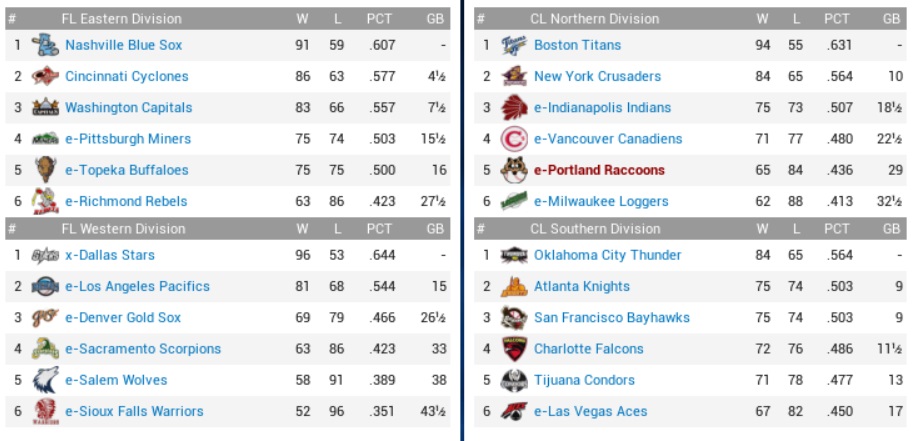
Task: Open the Topeka Buffaloes link
Action: (126, 170)
